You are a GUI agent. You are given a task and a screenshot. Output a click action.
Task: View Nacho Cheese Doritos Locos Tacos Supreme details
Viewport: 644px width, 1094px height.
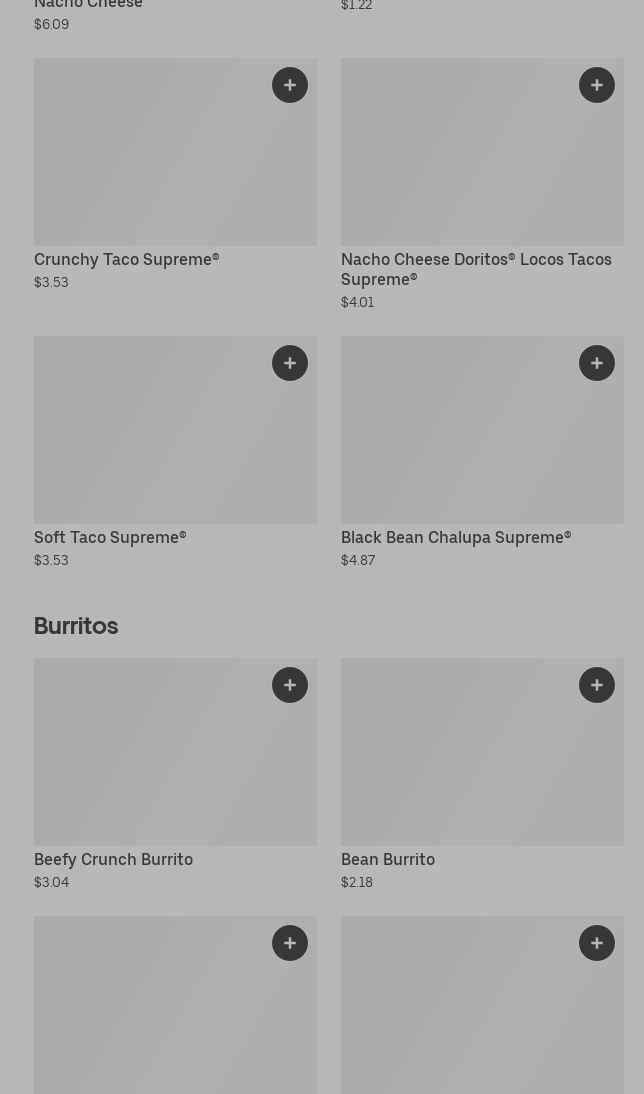(482, 184)
